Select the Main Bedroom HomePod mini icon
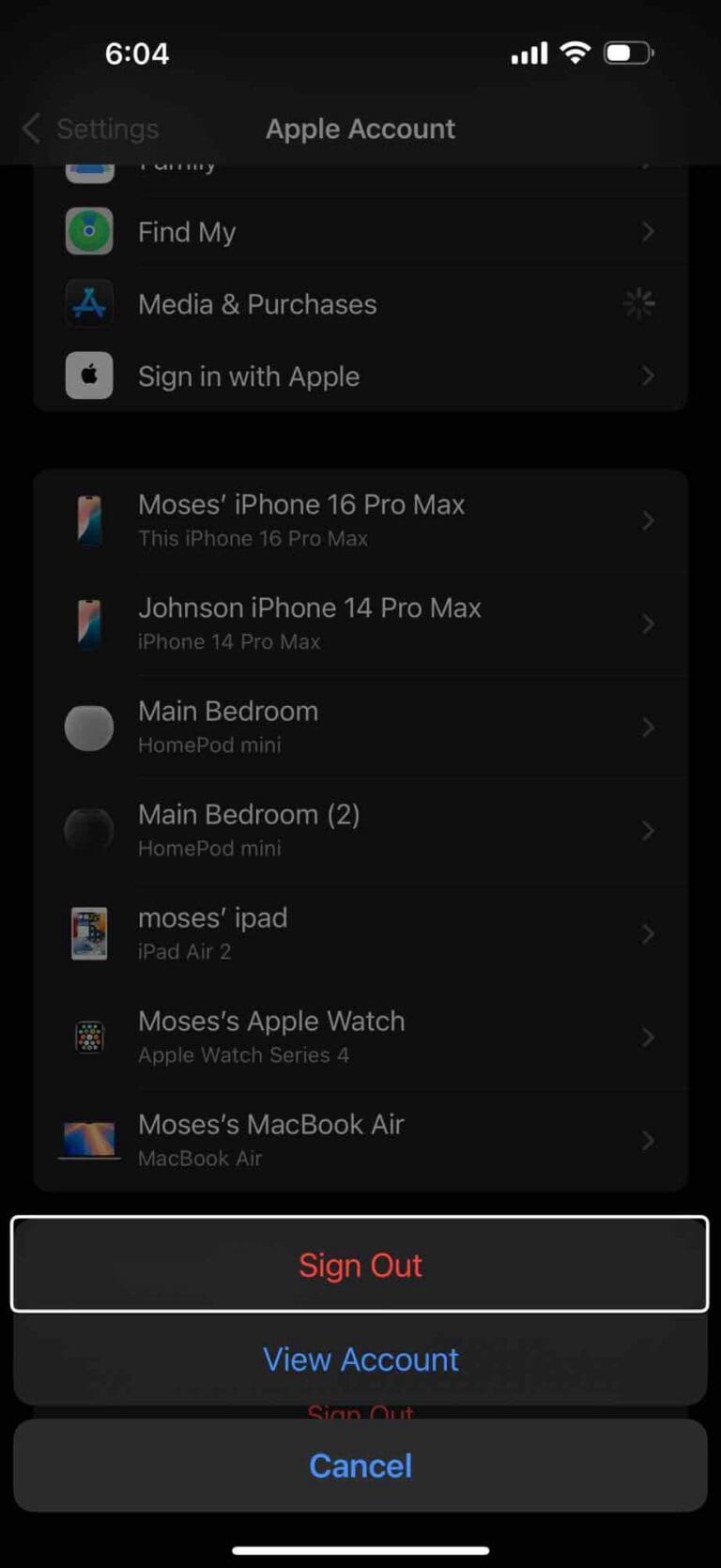This screenshot has width=721, height=1568. [88, 727]
